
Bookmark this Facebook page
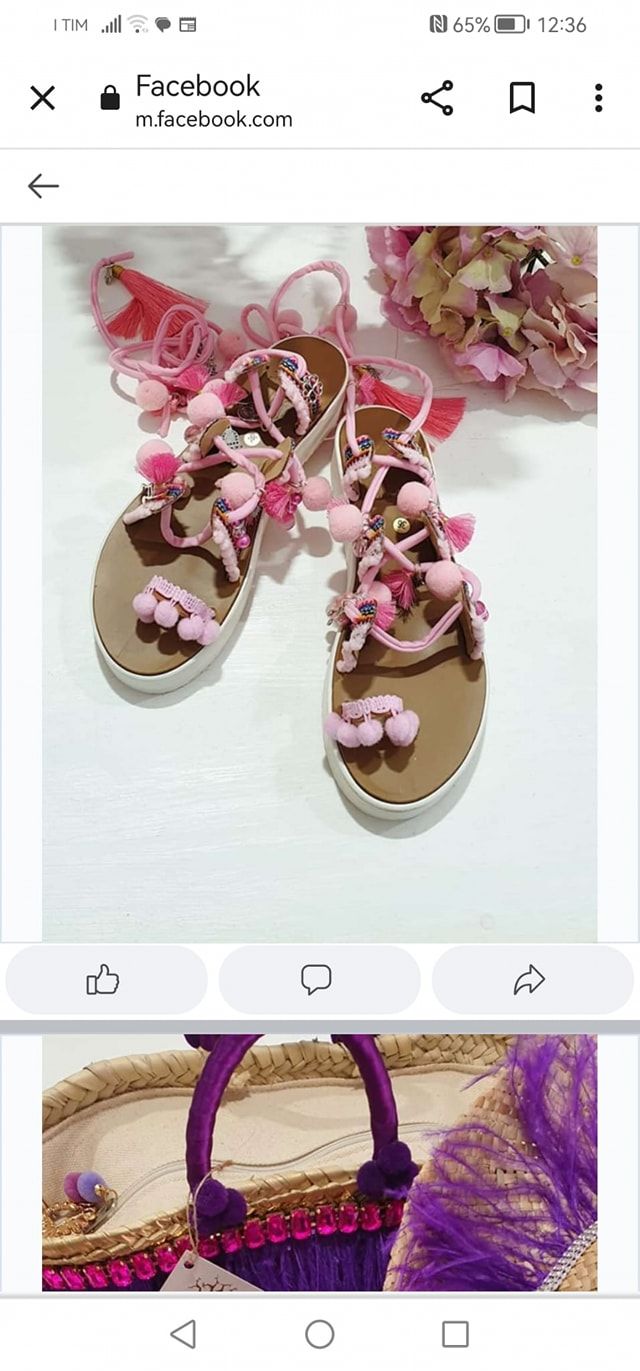tap(522, 98)
